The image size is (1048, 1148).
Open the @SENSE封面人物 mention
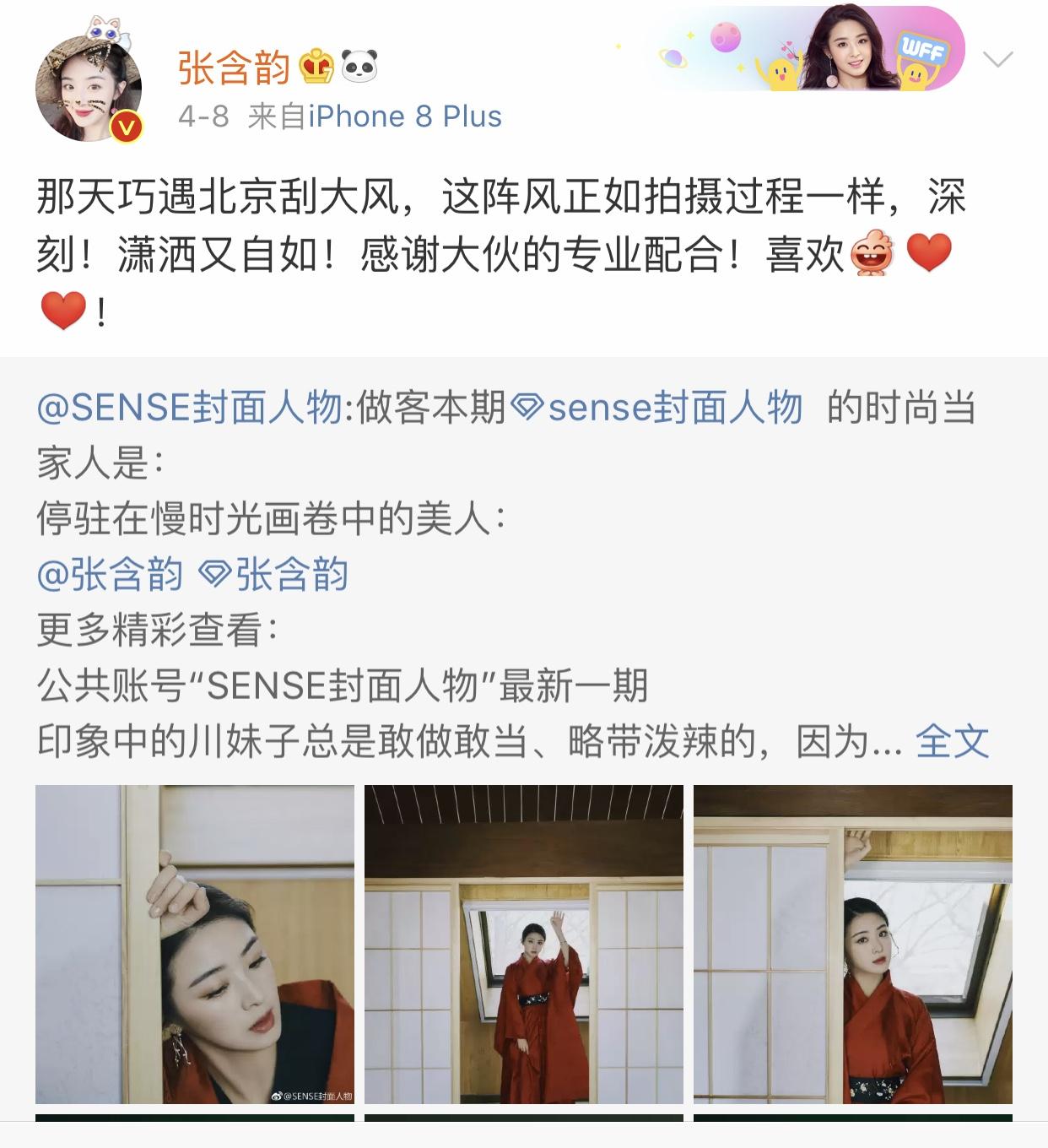190,409
